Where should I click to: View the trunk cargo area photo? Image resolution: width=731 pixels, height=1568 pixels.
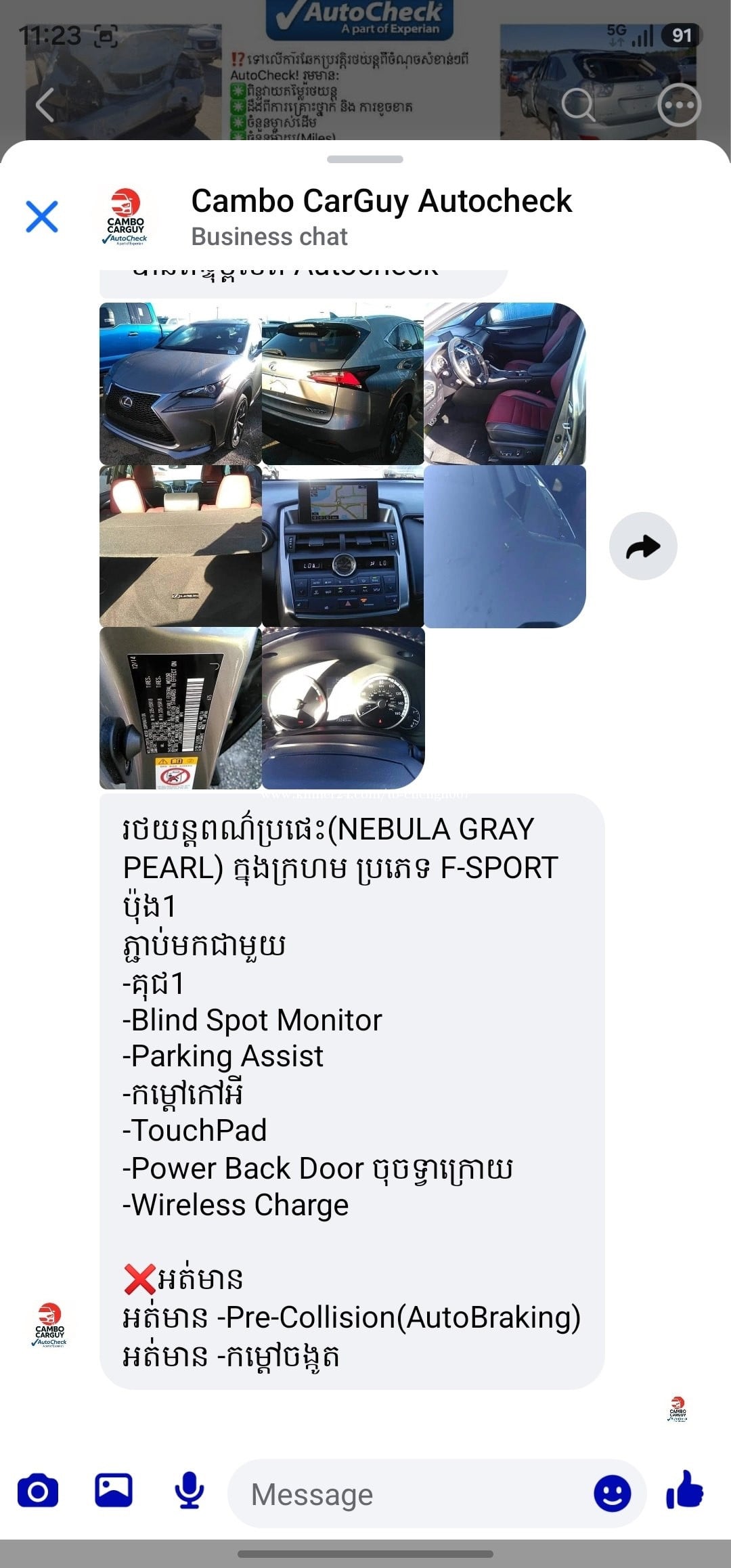point(180,546)
